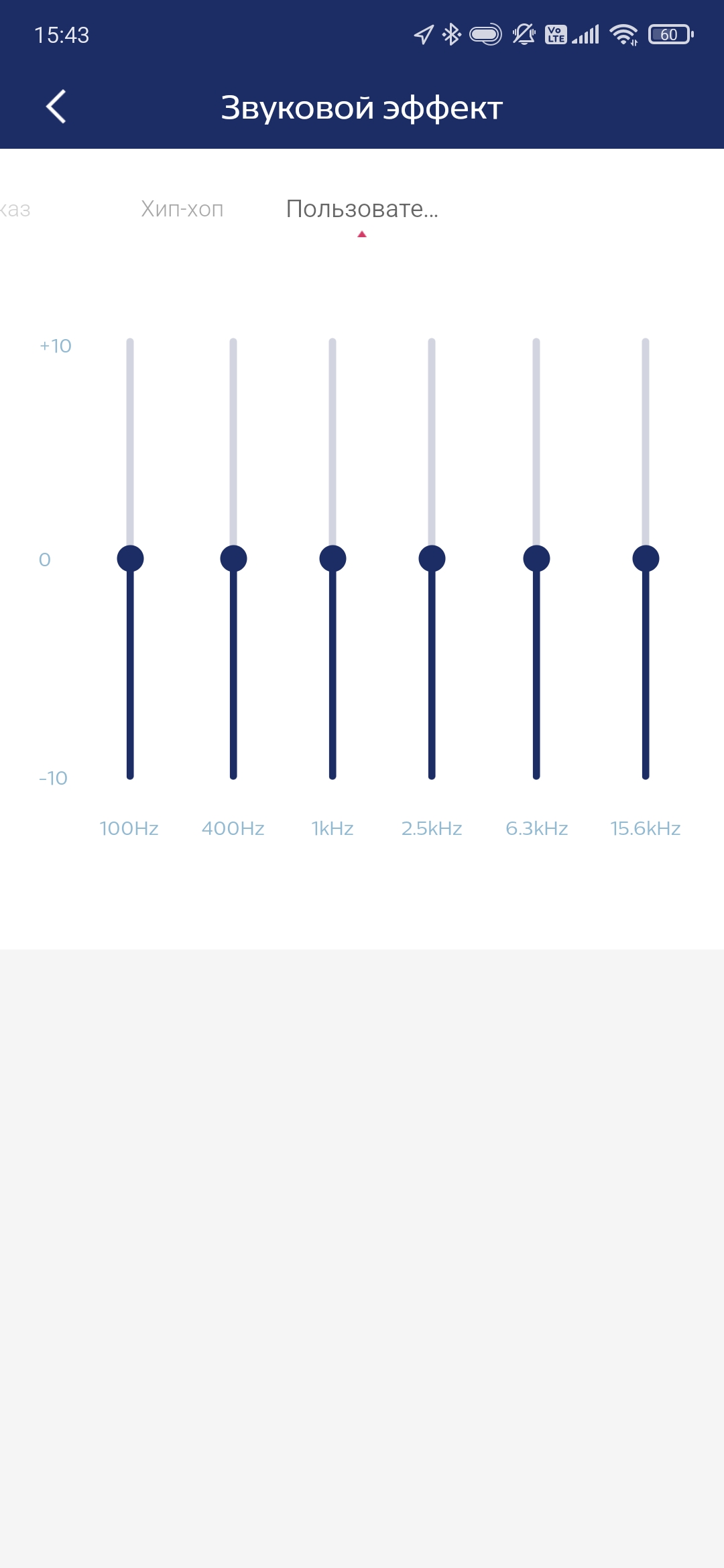This screenshot has width=724, height=1568.
Task: Go back from the Звуковой эффект screen
Action: click(x=56, y=107)
